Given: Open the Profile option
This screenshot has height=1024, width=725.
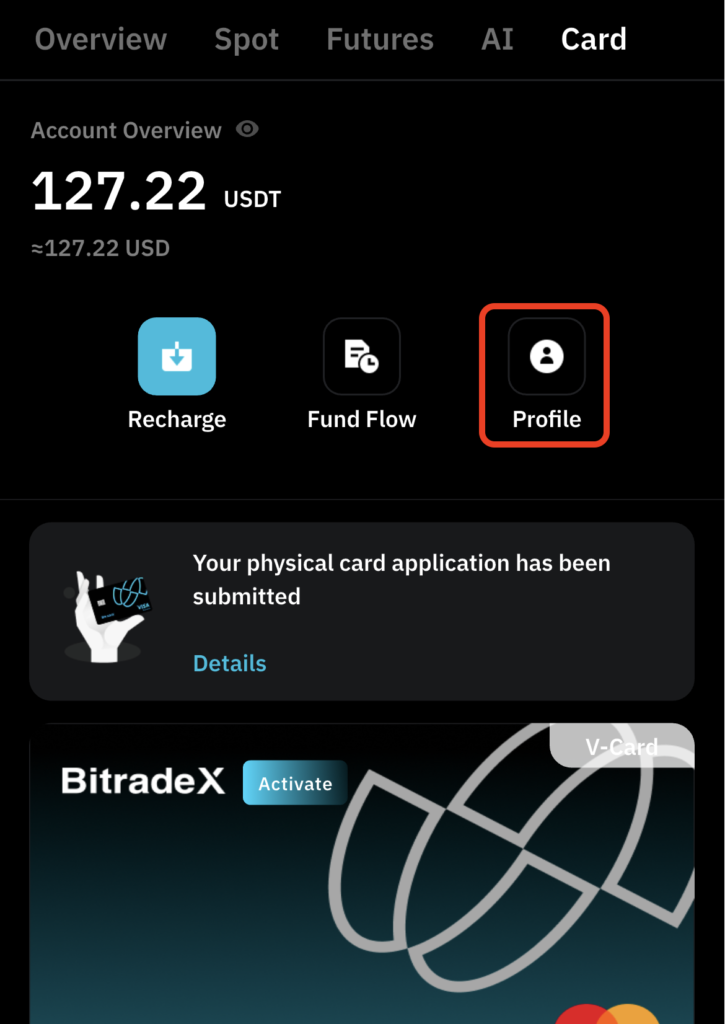Looking at the screenshot, I should (x=546, y=357).
